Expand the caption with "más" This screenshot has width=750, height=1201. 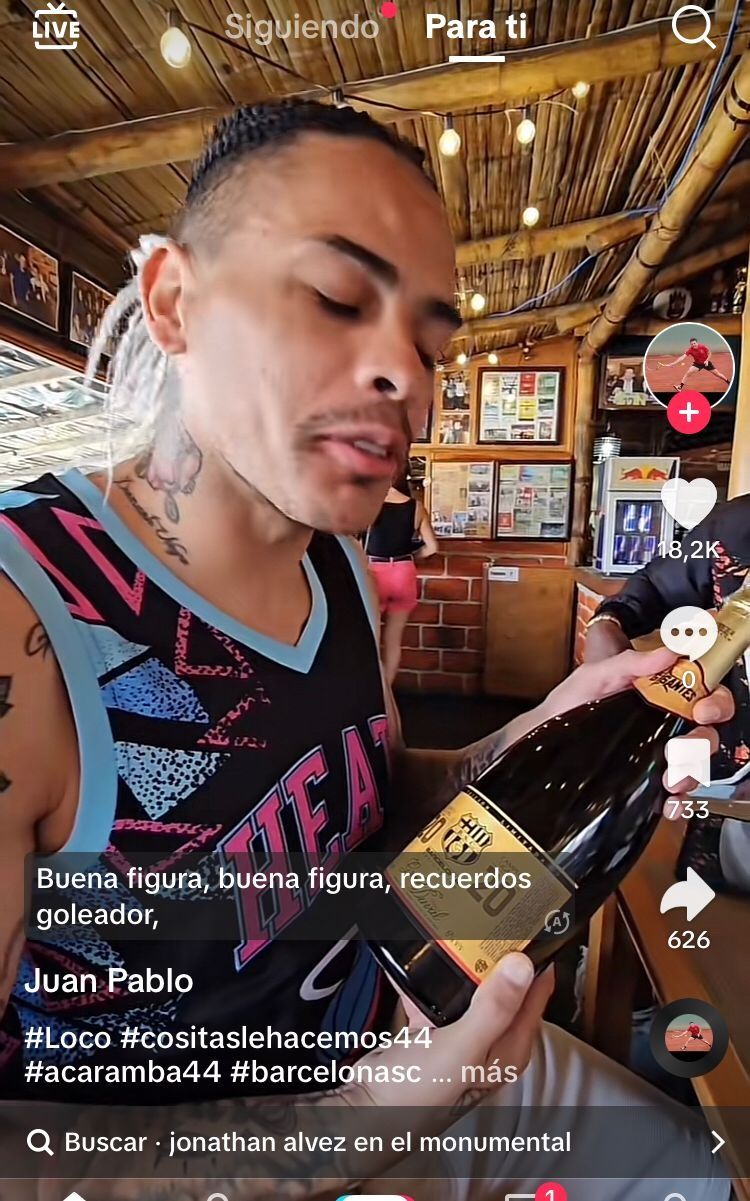click(x=489, y=1073)
